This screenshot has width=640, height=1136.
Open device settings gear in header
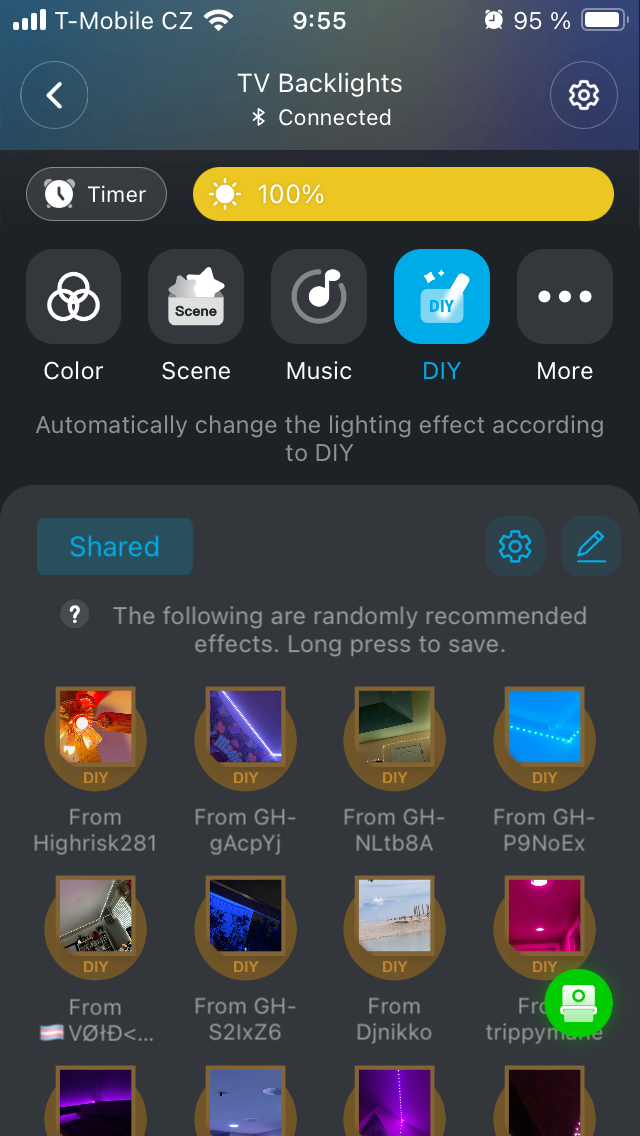coord(583,95)
